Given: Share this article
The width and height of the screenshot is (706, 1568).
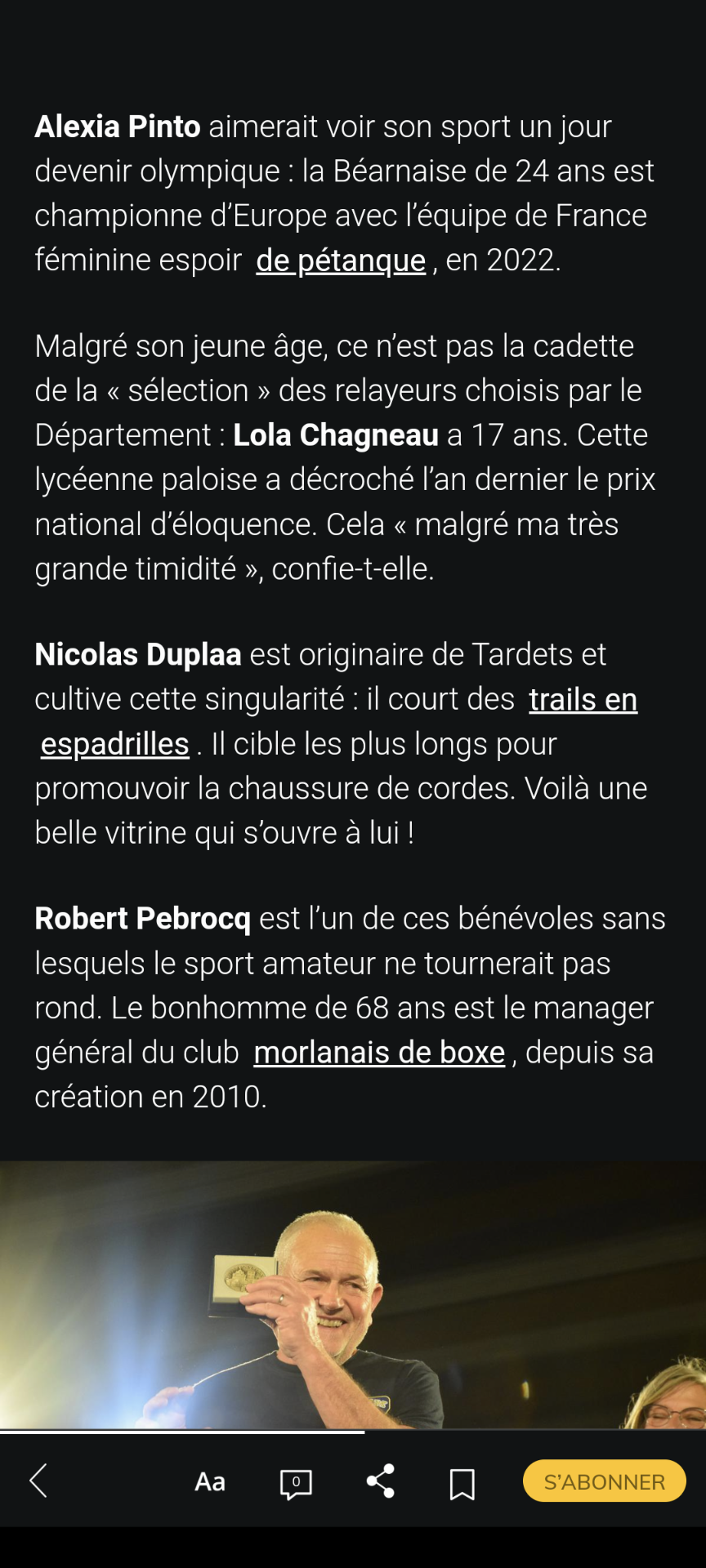Looking at the screenshot, I should [x=380, y=1481].
